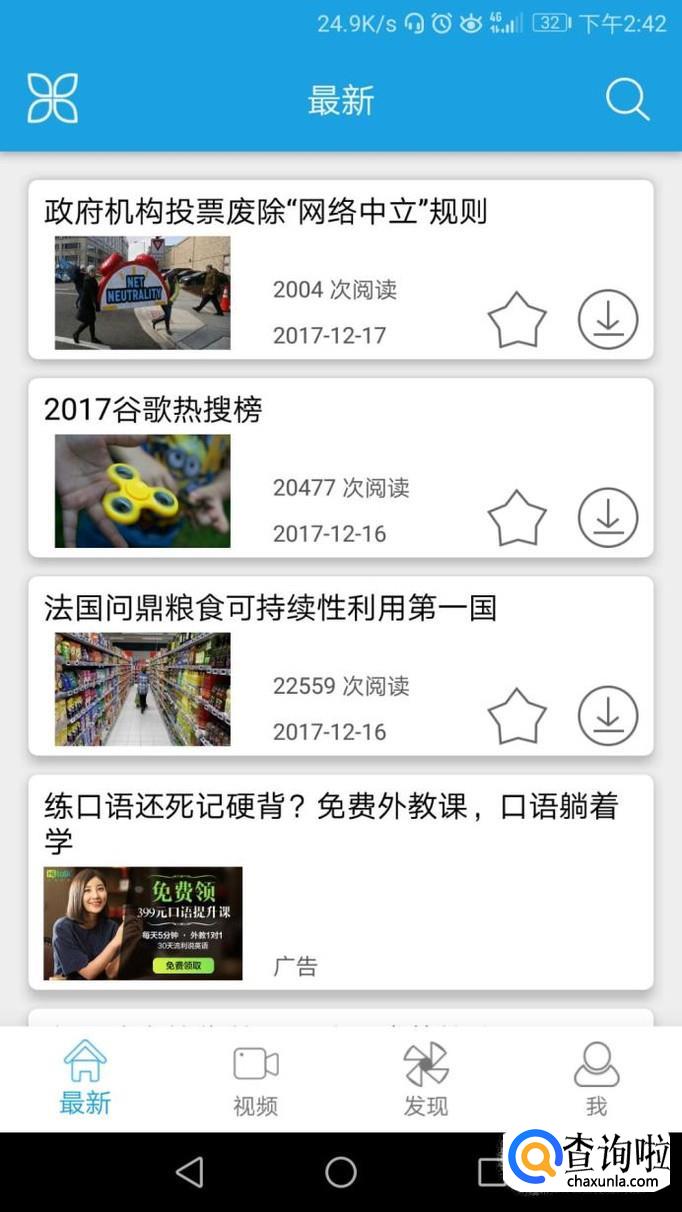
Task: Open the search icon in the top bar
Action: point(627,100)
